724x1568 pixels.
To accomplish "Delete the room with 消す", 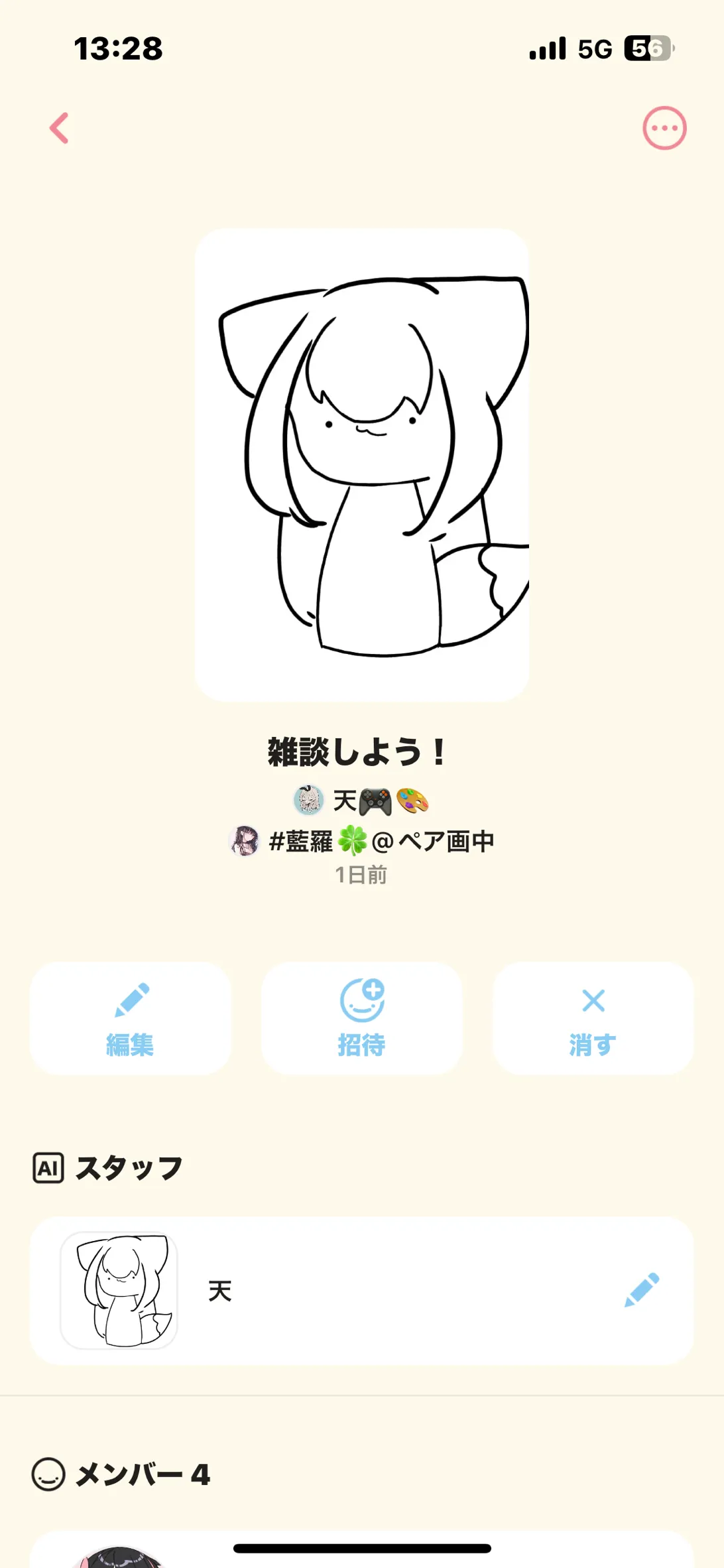I will [593, 1018].
